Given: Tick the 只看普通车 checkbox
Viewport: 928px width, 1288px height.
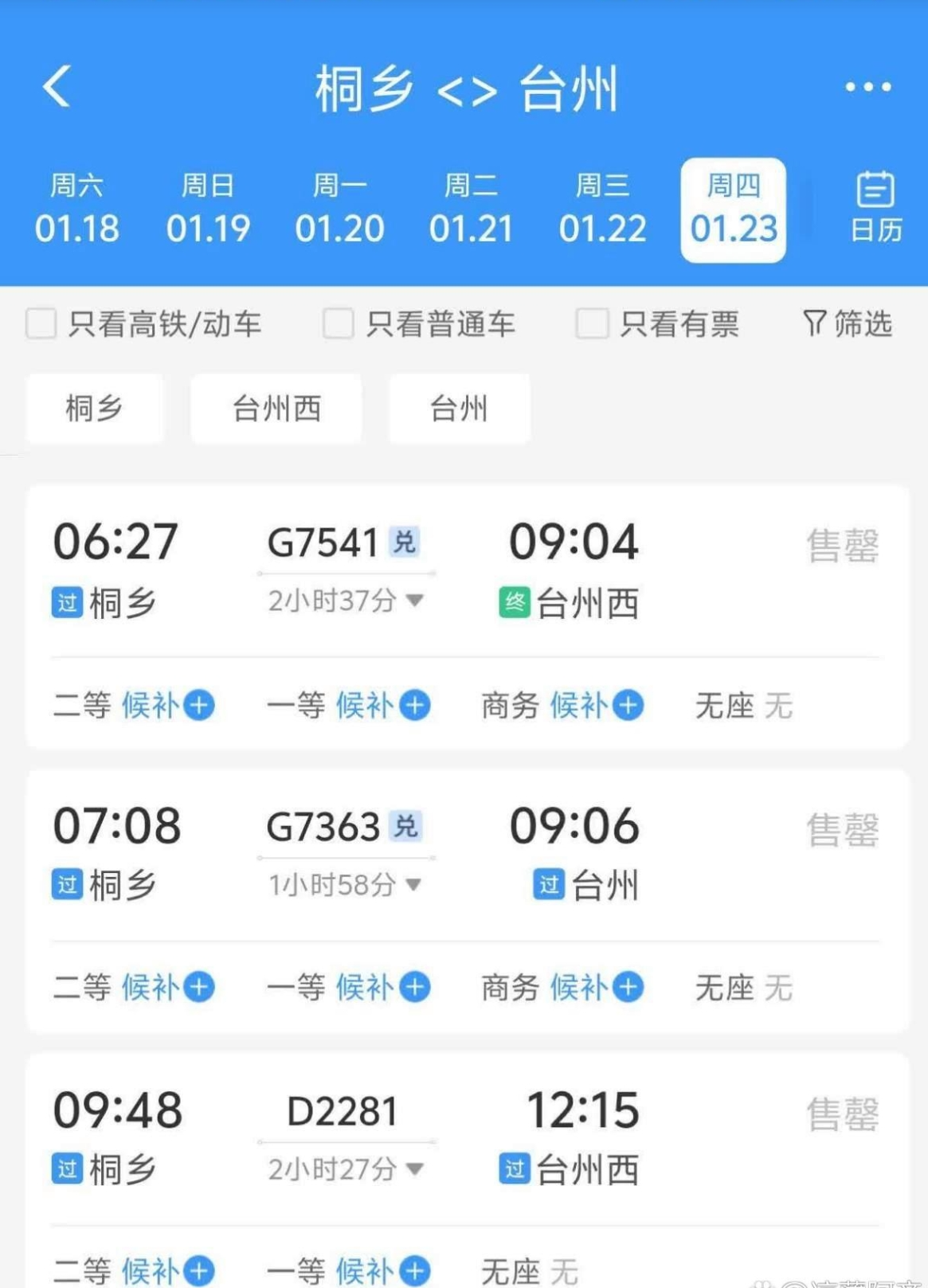Looking at the screenshot, I should click(x=339, y=324).
